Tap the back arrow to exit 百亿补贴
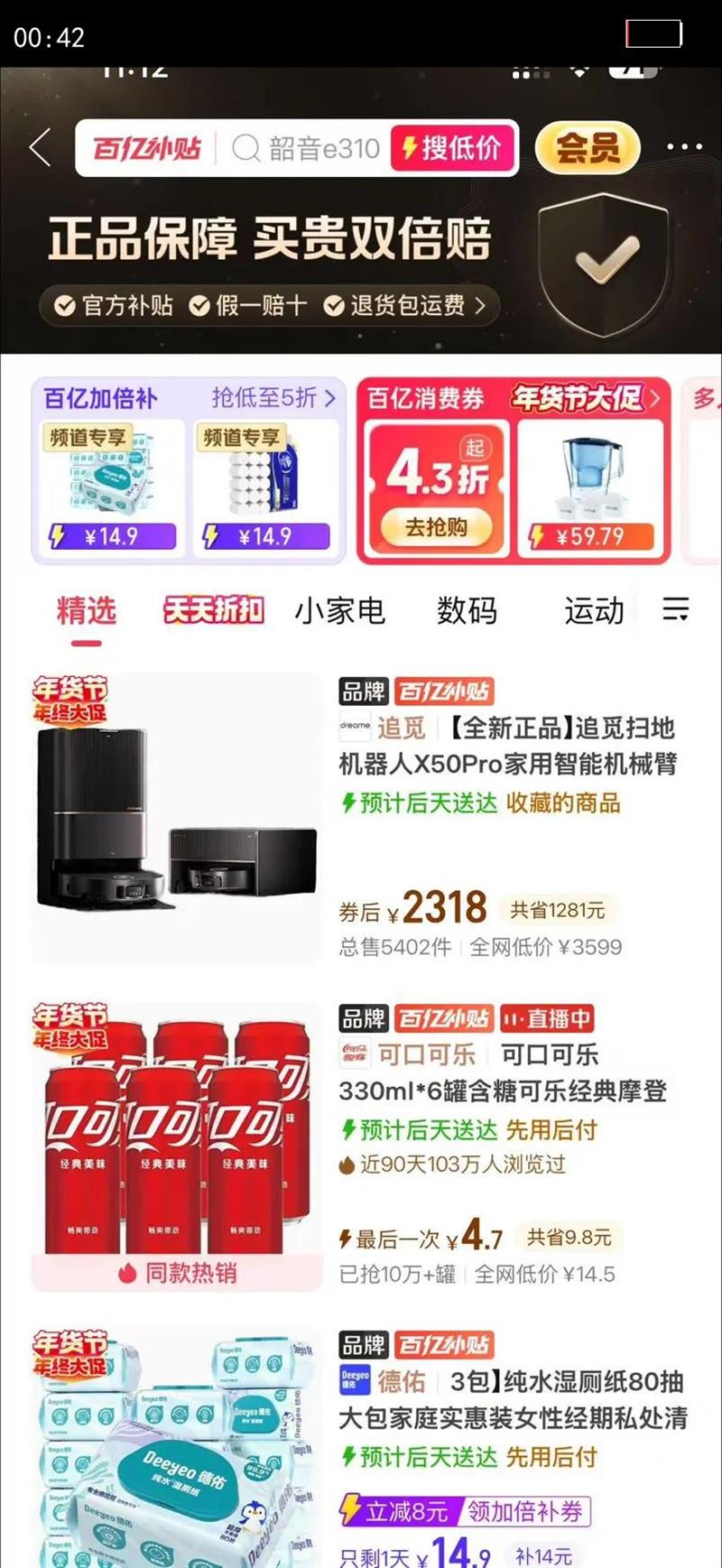Viewport: 722px width, 1568px height. tap(38, 147)
